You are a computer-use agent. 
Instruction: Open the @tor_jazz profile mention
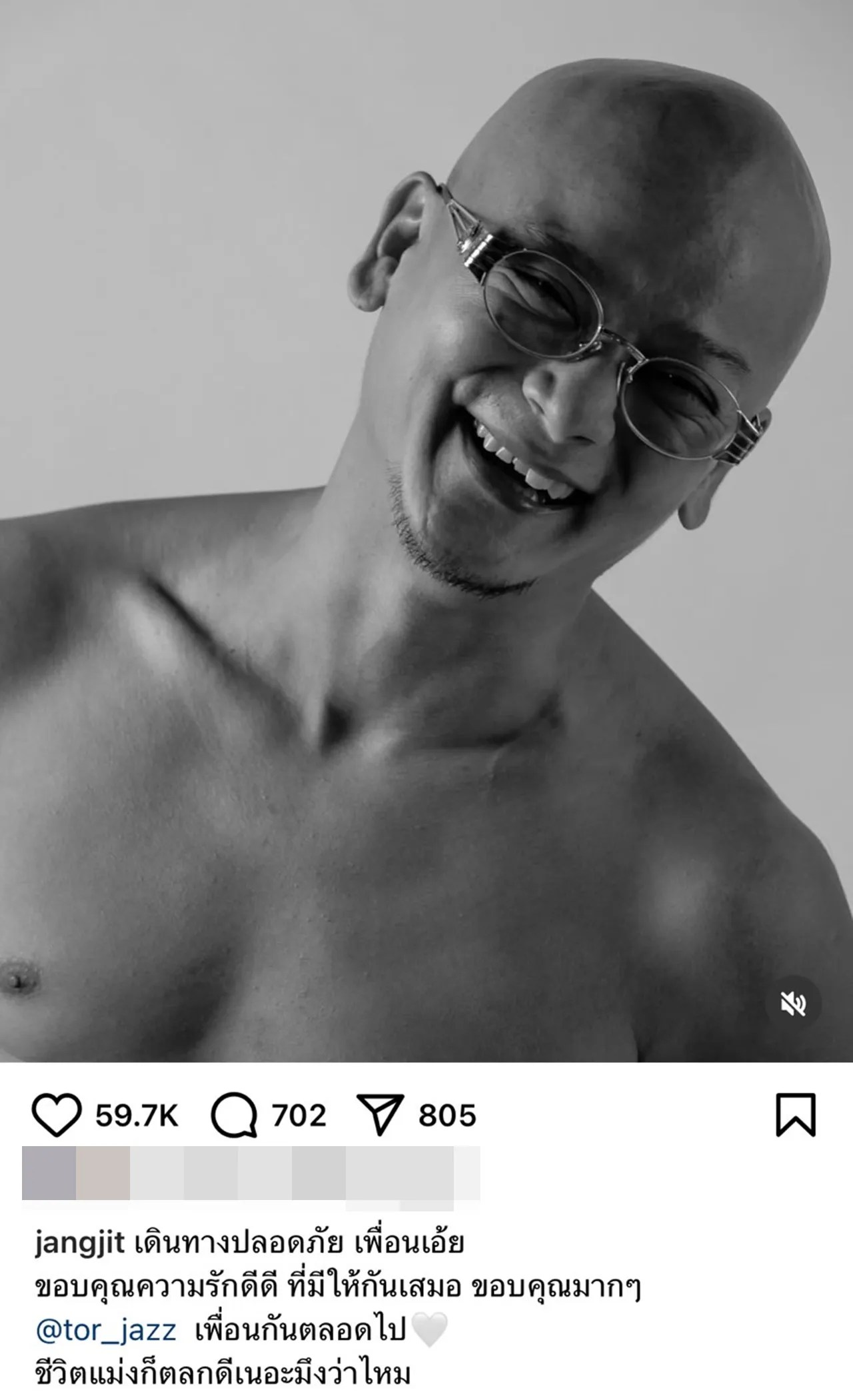point(105,1331)
